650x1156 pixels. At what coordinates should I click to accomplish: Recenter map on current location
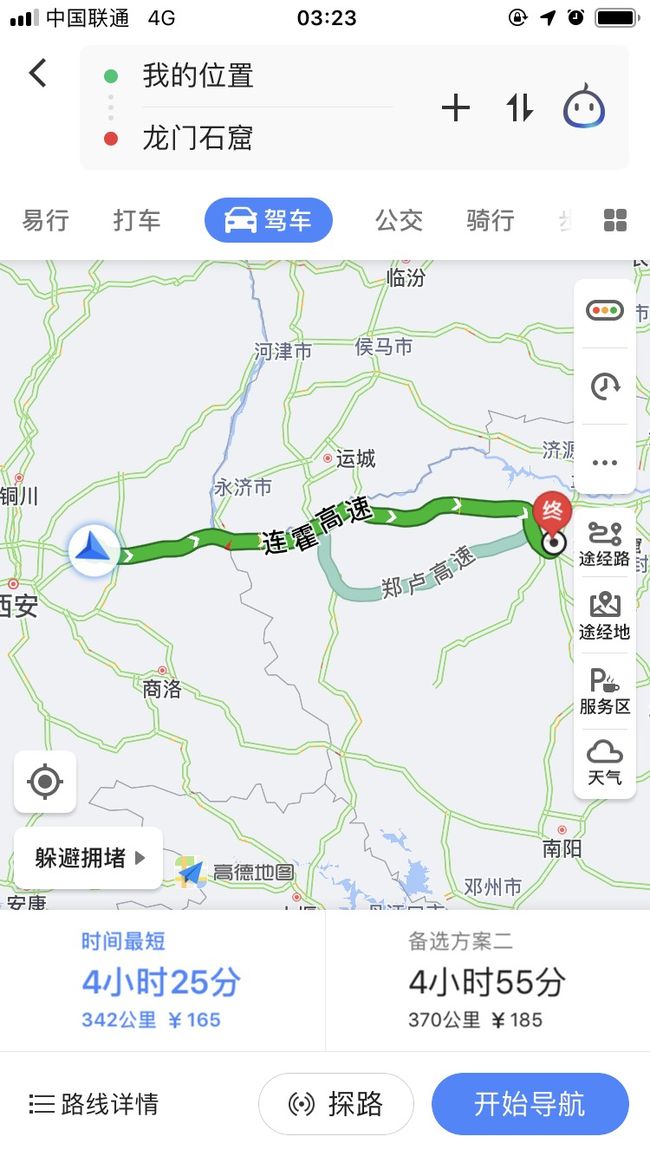click(x=45, y=781)
